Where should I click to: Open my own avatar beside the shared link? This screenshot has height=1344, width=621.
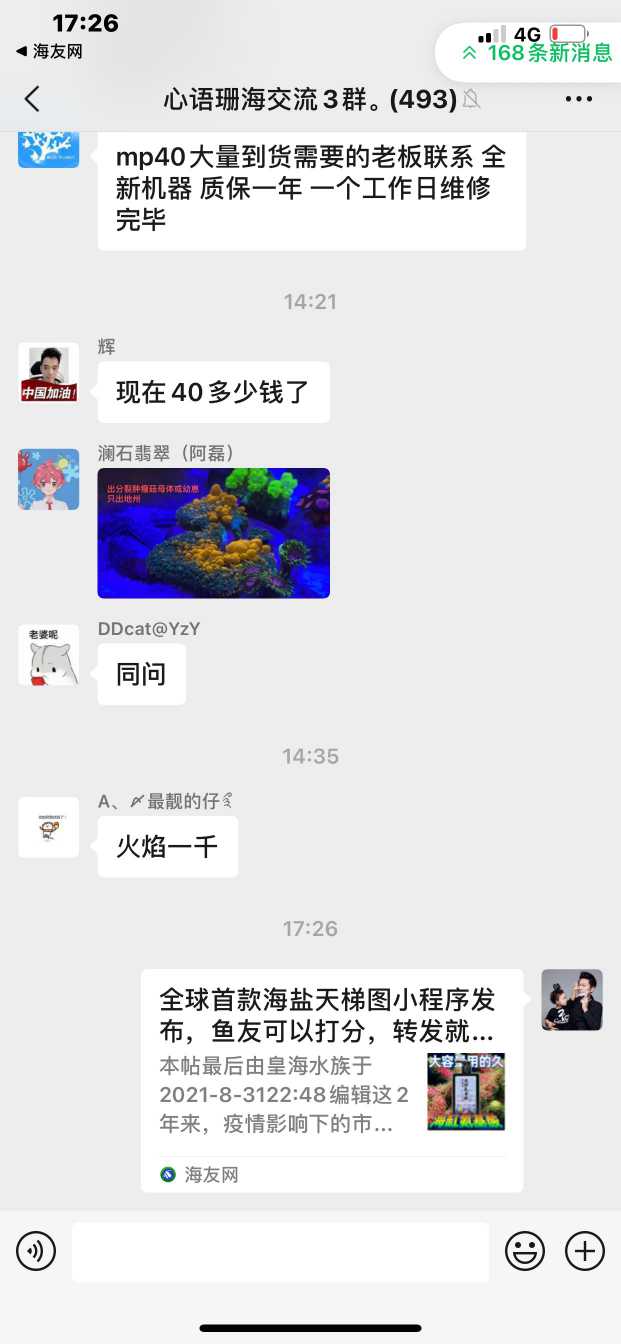[572, 999]
